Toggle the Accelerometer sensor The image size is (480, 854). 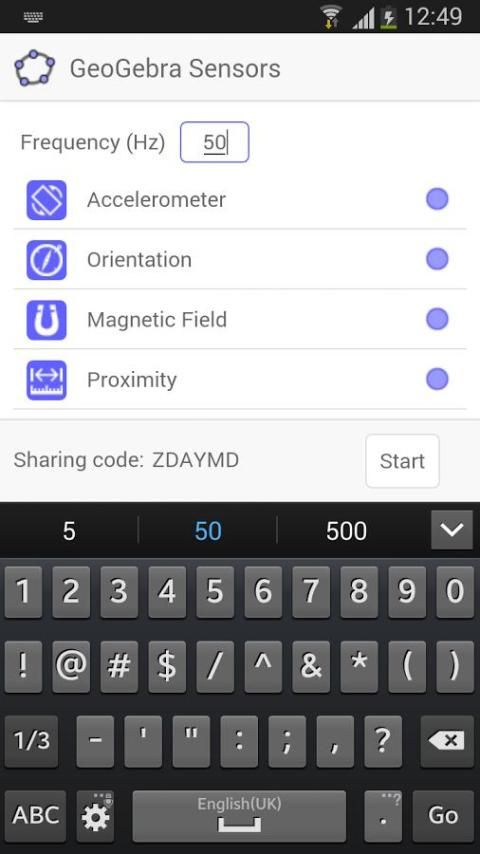point(437,199)
